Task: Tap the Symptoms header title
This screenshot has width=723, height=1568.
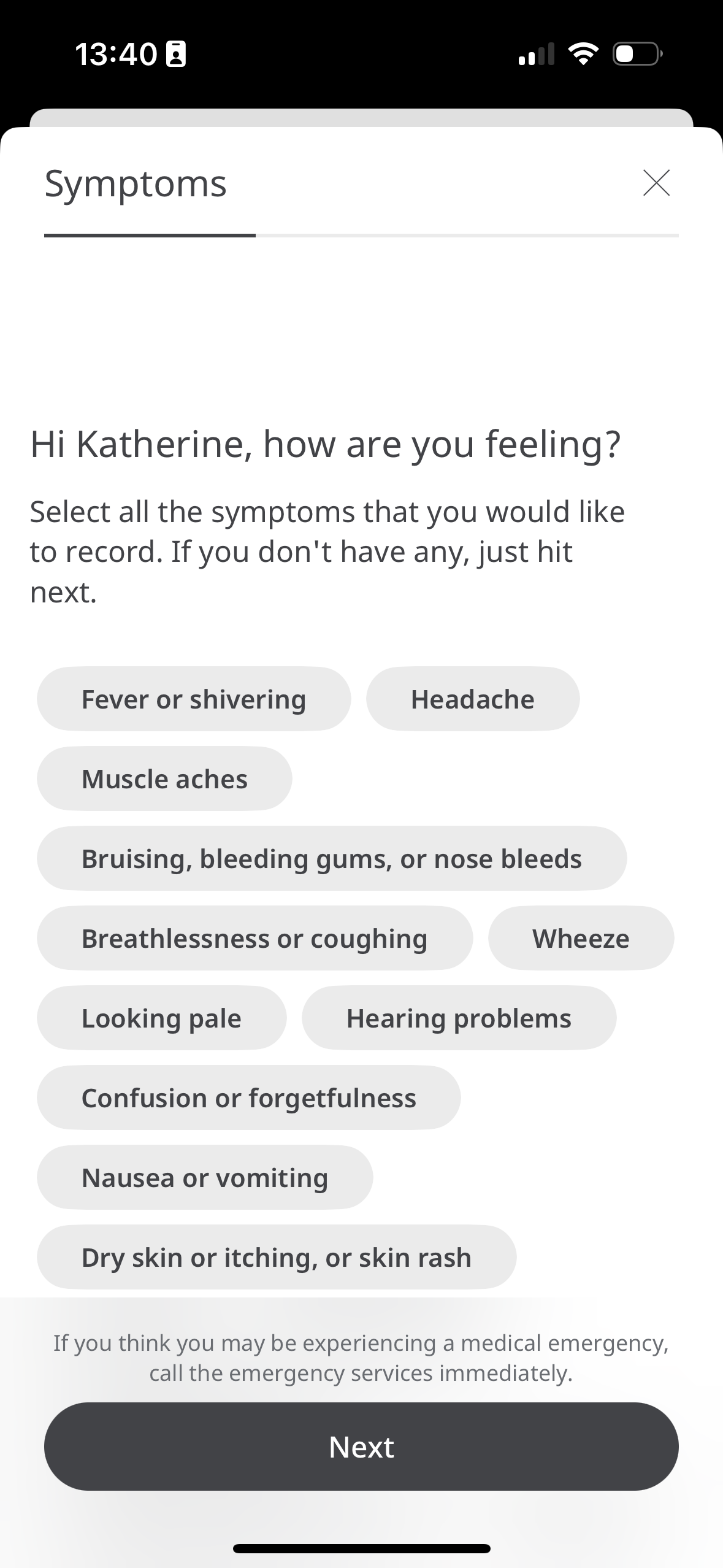Action: pyautogui.click(x=136, y=182)
